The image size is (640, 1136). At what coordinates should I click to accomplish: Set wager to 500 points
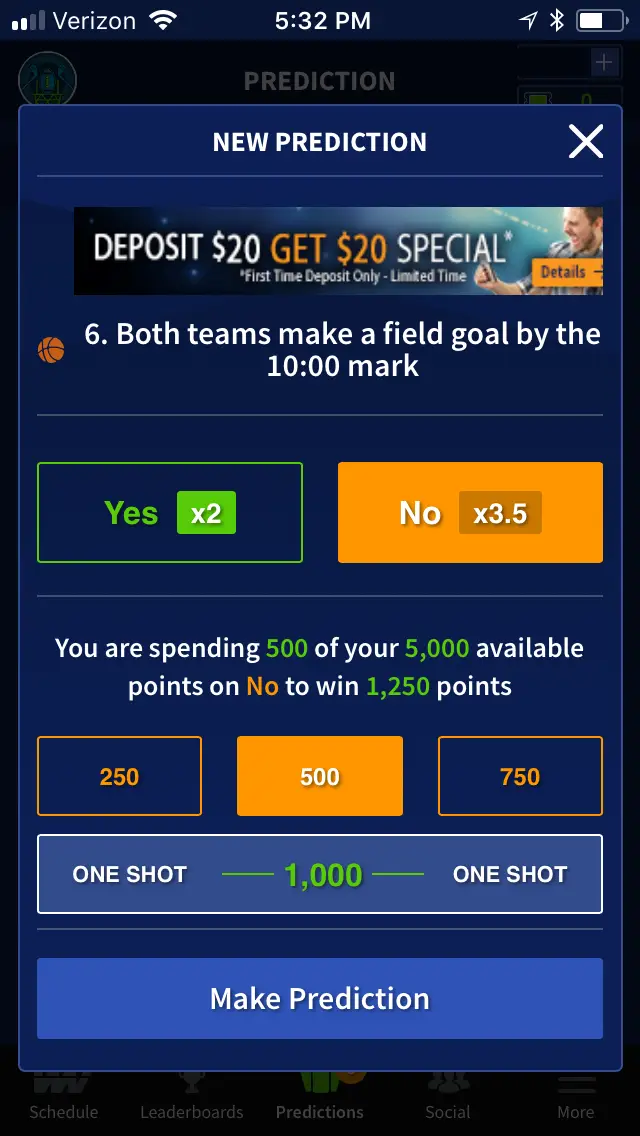click(x=320, y=776)
